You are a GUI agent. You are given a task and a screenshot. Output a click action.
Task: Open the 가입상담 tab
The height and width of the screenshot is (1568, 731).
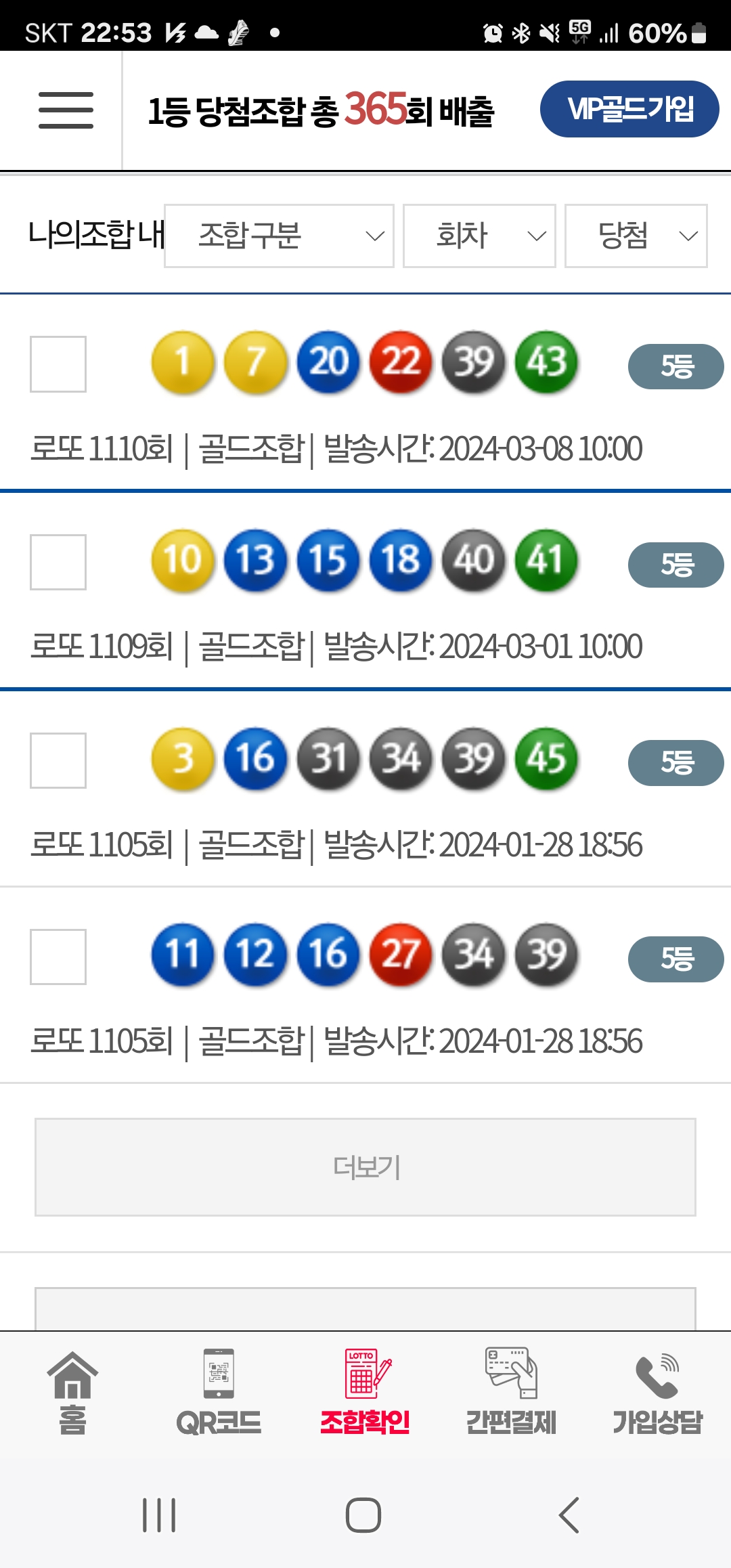657,1392
